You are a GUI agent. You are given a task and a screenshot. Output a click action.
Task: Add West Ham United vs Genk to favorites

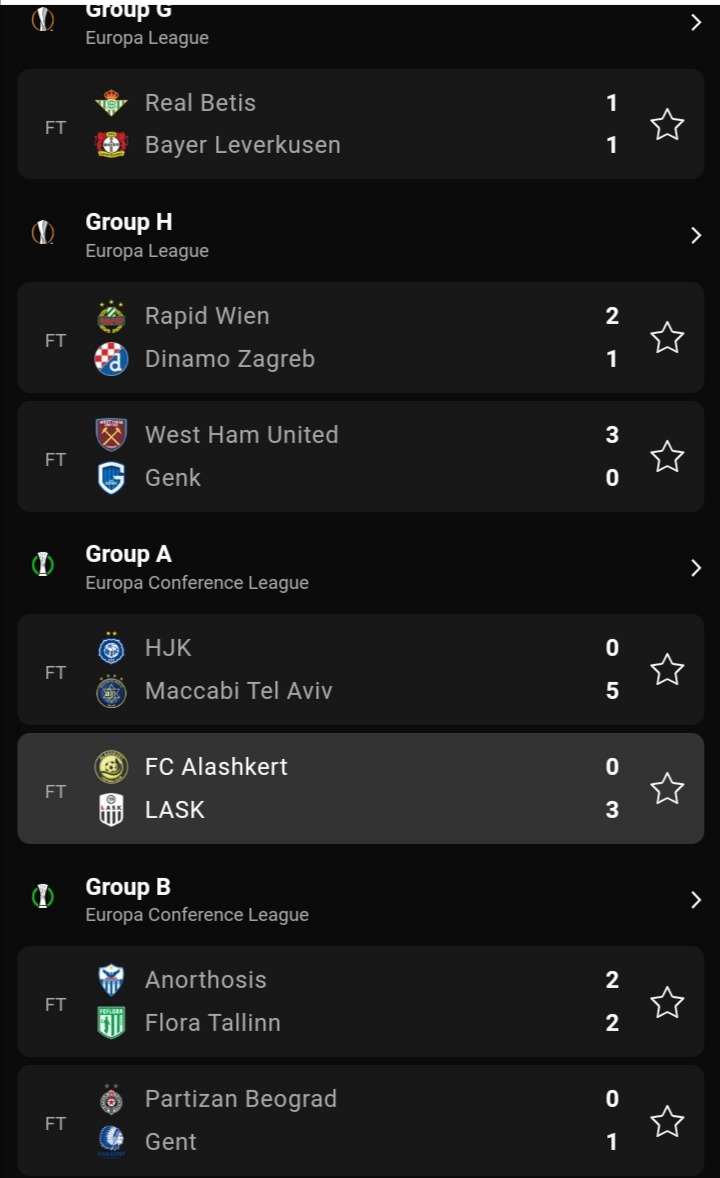click(x=667, y=457)
